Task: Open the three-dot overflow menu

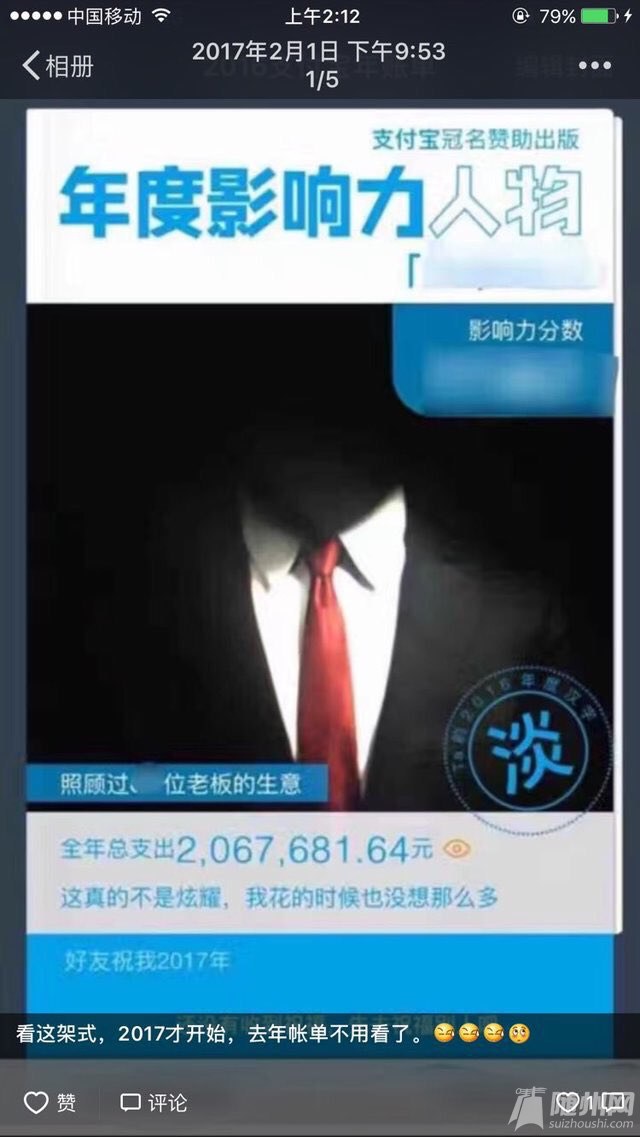Action: [x=594, y=66]
